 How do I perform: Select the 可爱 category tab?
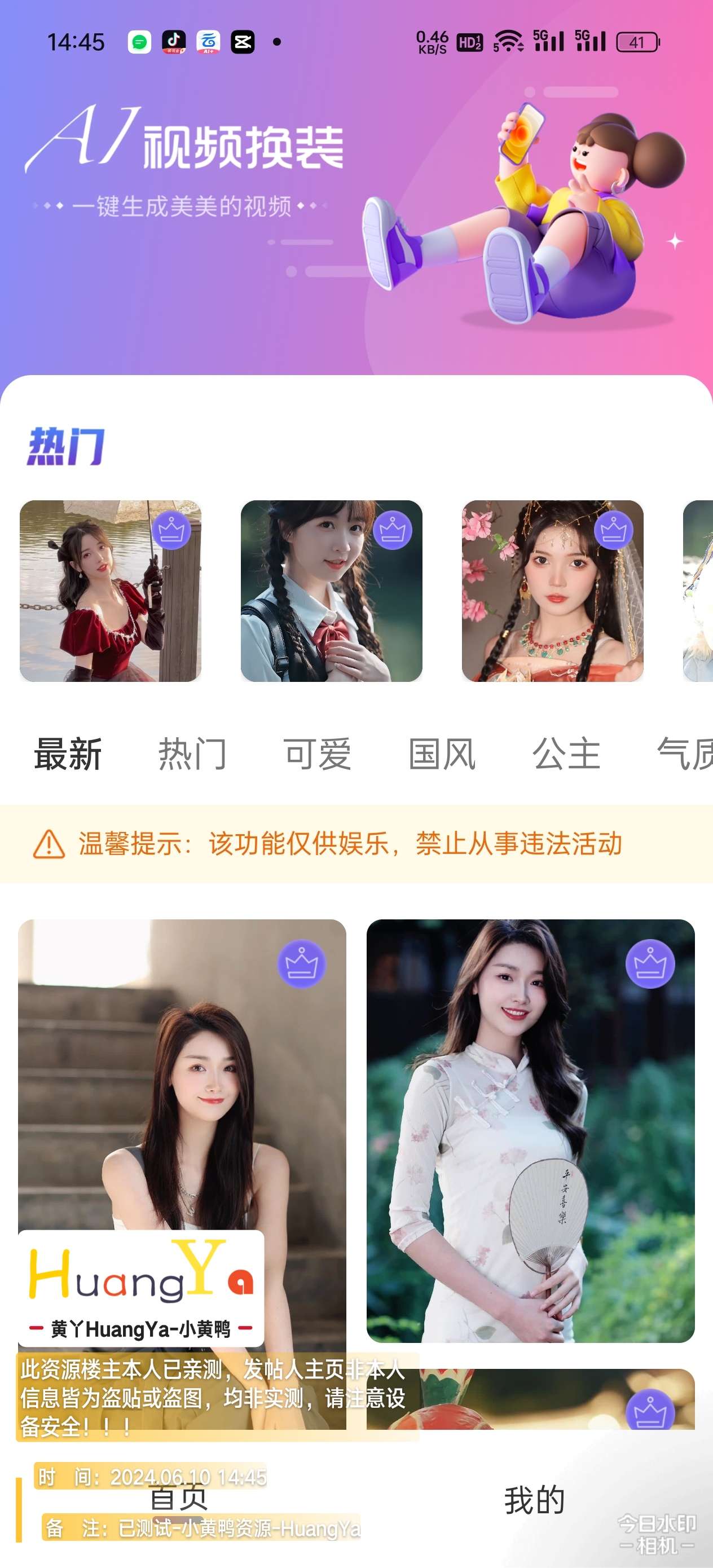[317, 754]
